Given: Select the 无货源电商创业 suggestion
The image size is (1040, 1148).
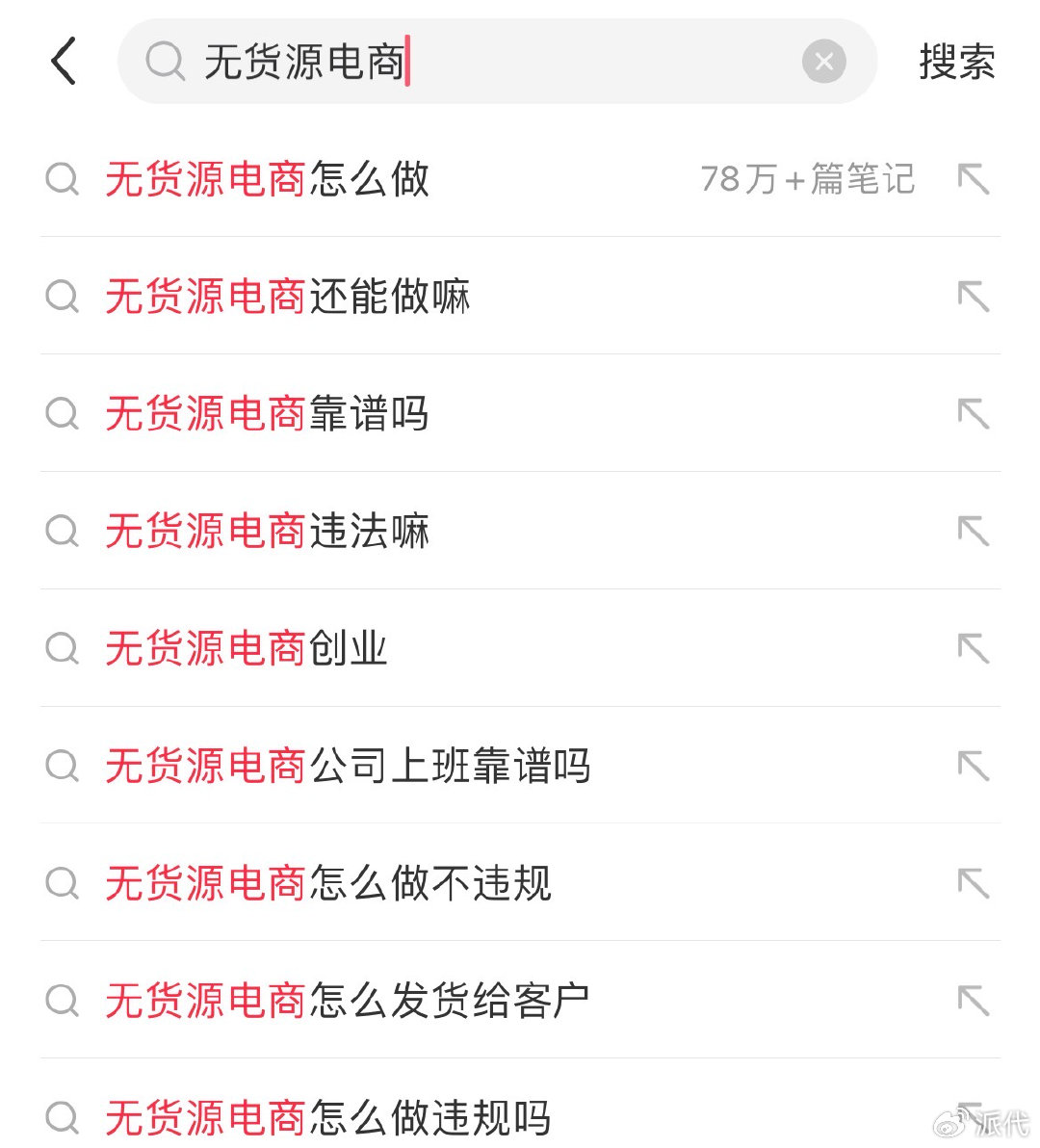Looking at the screenshot, I should click(x=247, y=649).
